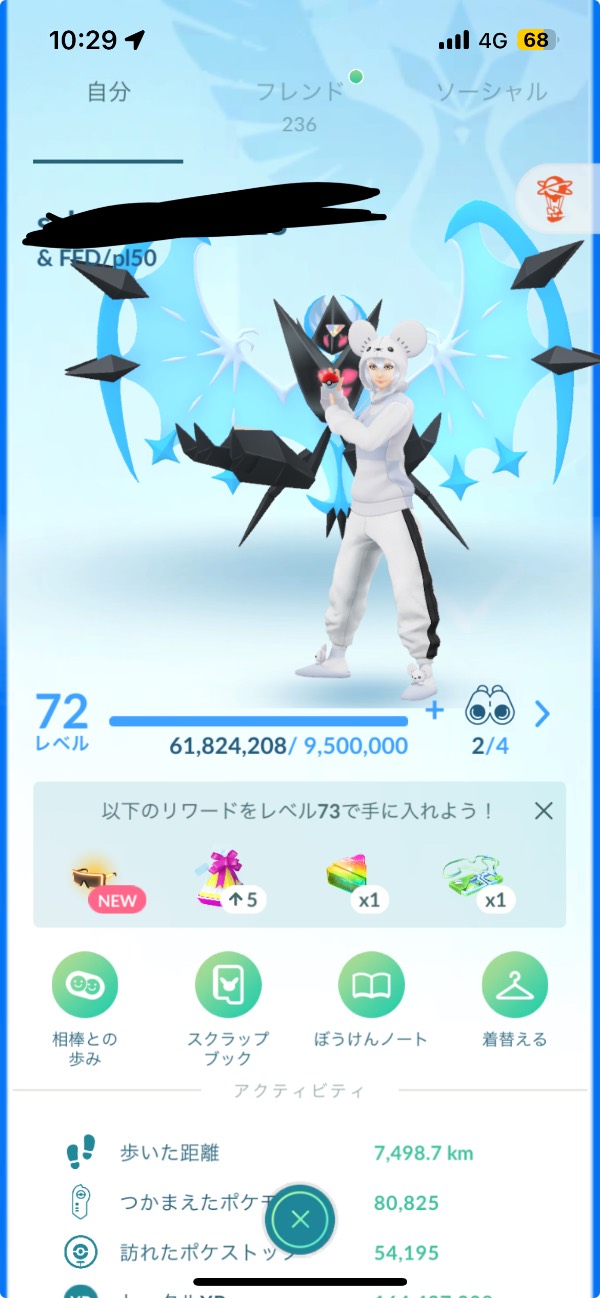This screenshot has width=600, height=1298.
Task: Open the binoculars 2/4 chevron
Action: tap(542, 714)
